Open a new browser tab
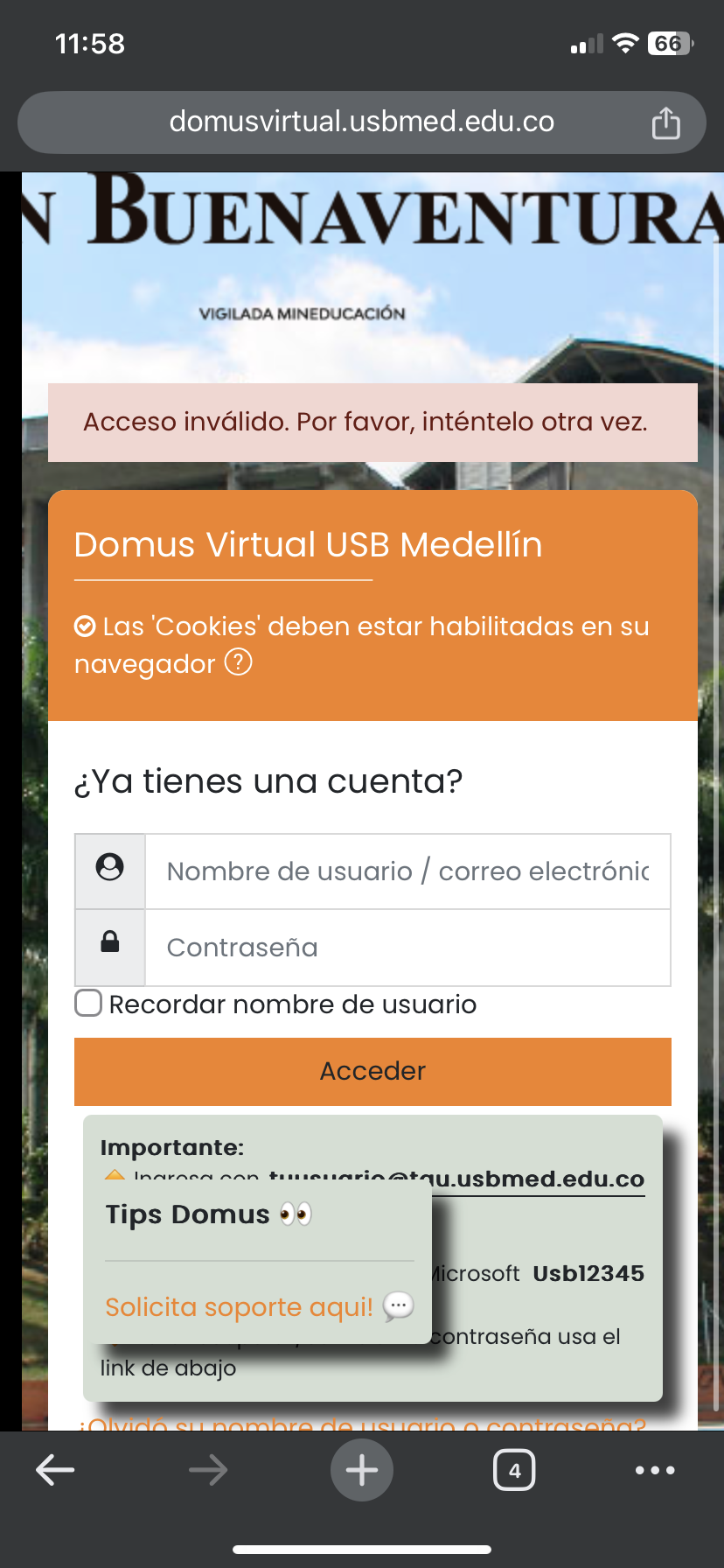The height and width of the screenshot is (1568, 724). pos(362,1470)
